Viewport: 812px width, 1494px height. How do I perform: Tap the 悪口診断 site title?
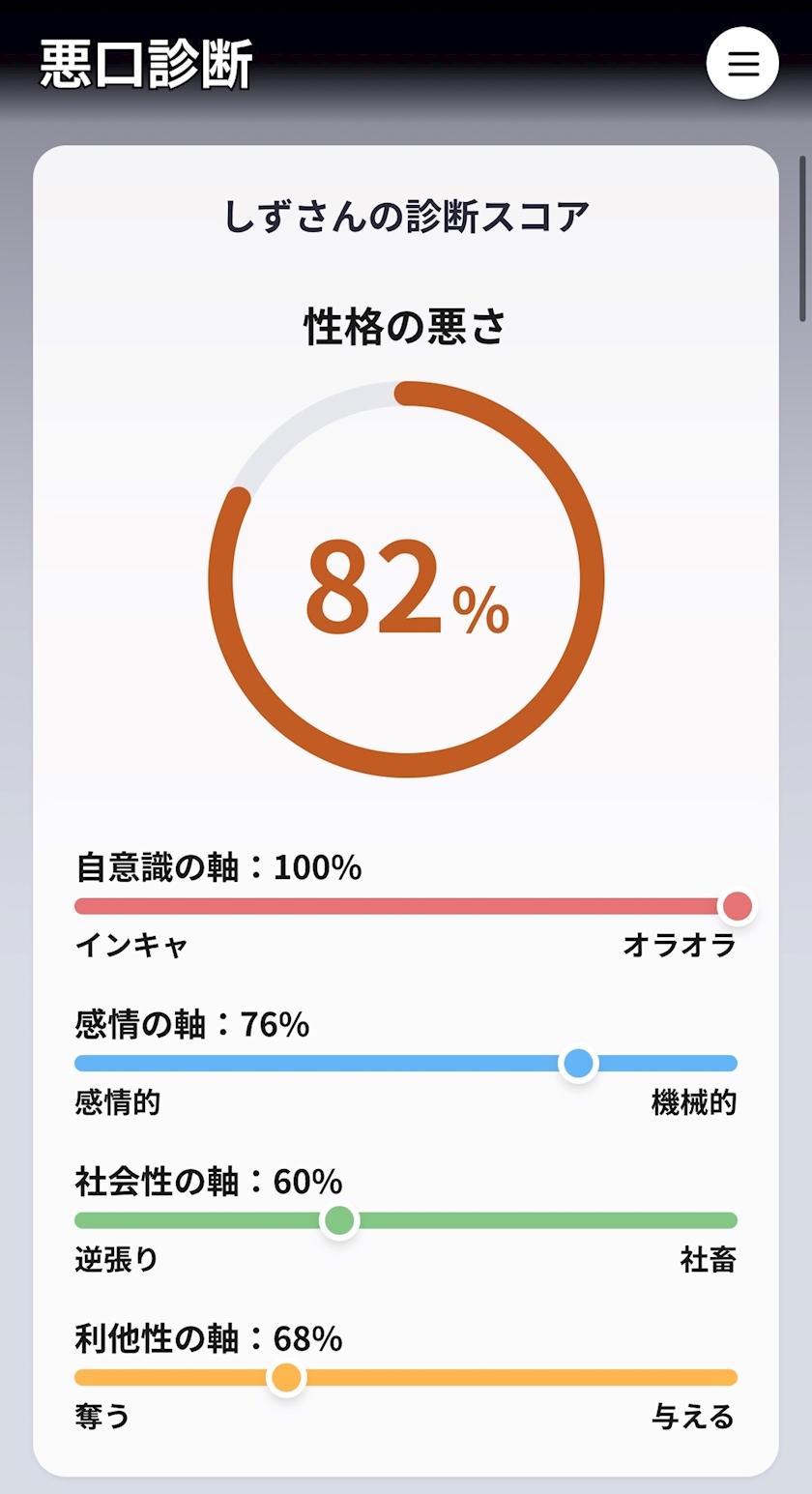pyautogui.click(x=146, y=65)
